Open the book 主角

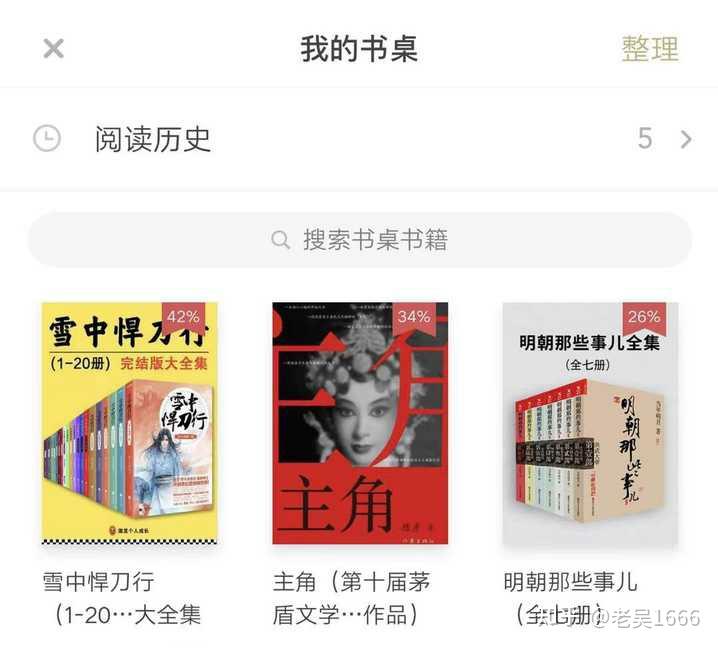[x=360, y=423]
